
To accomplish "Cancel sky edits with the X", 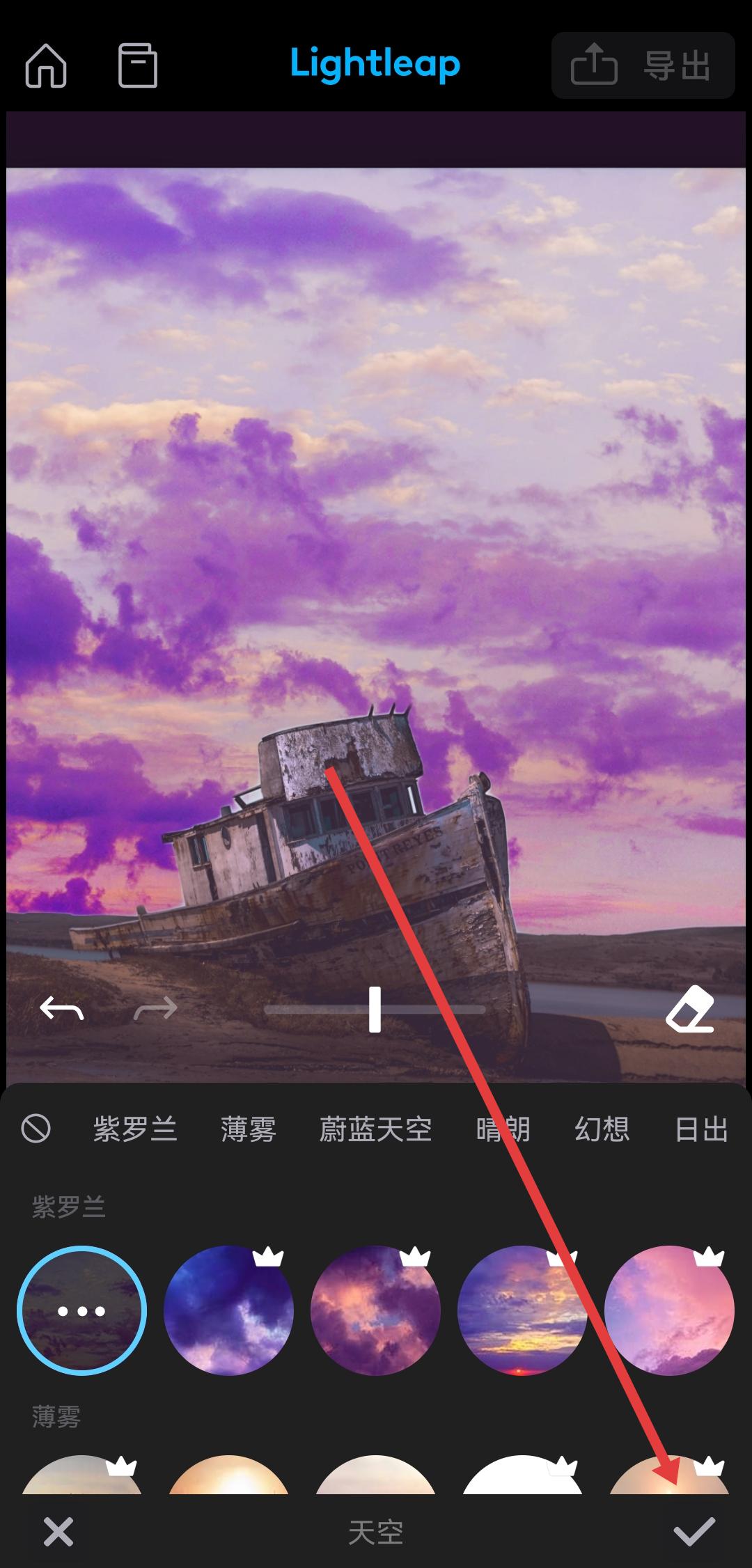I will 58,1532.
